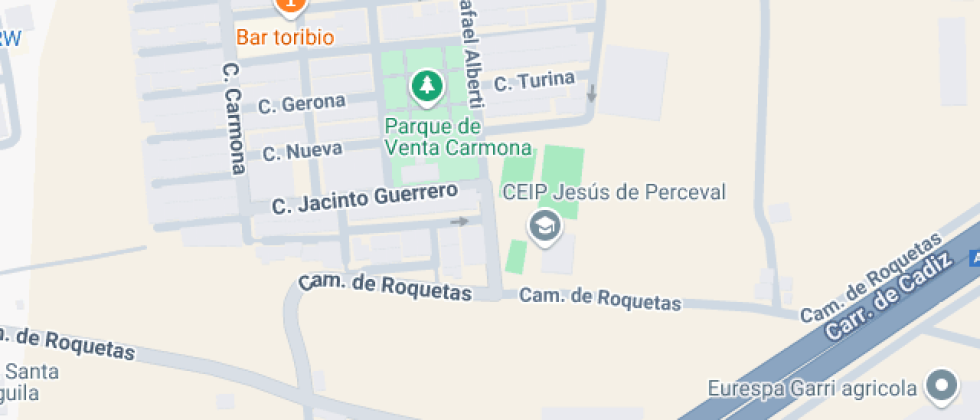The image size is (980, 420).
Task: Tap the CEIP Jesús de Perceval school pin
Action: (545, 227)
